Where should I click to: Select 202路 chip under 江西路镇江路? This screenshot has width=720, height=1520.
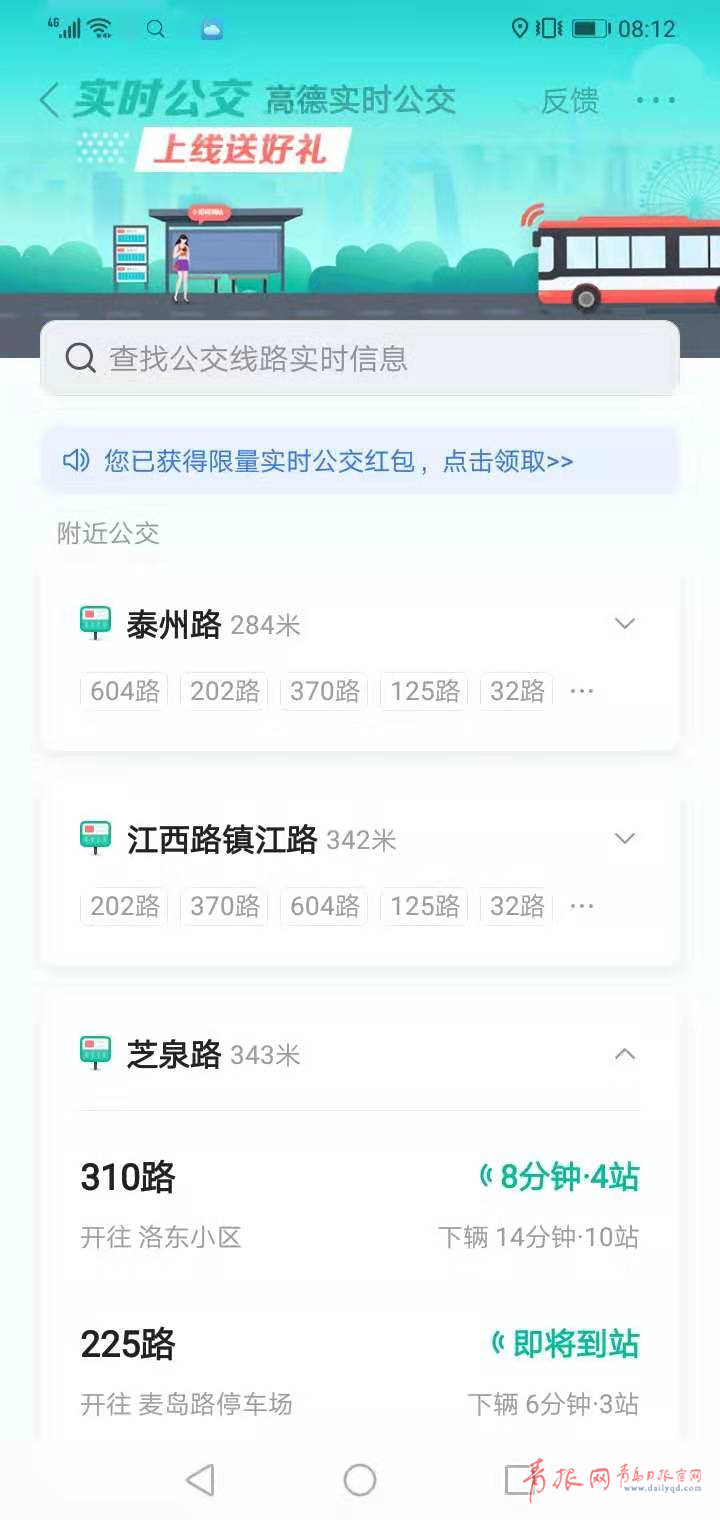[125, 906]
